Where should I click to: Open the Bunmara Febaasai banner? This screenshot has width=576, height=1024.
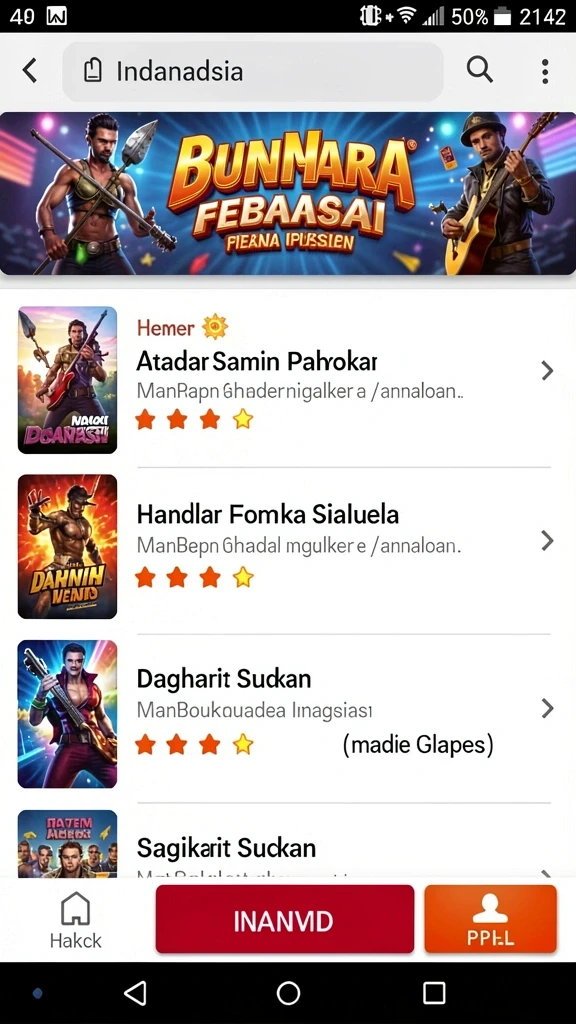288,193
